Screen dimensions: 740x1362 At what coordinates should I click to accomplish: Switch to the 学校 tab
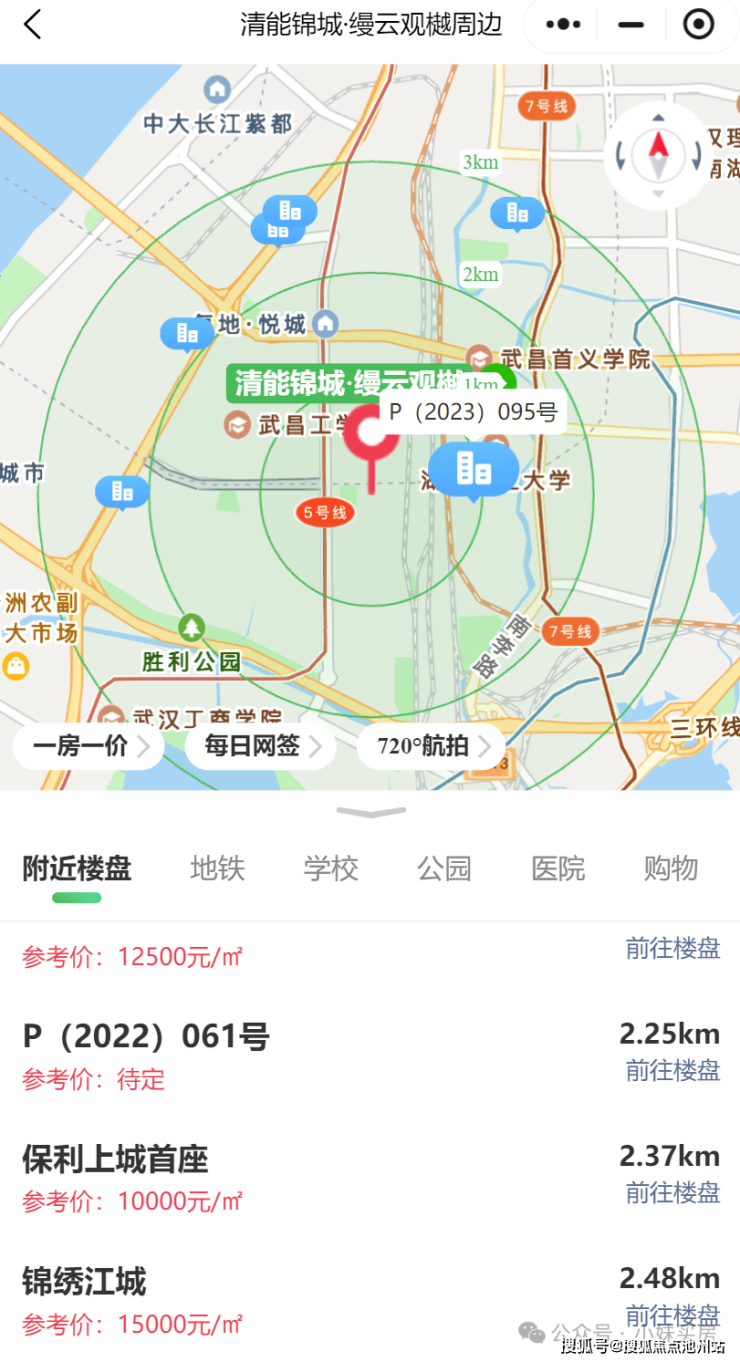[331, 868]
